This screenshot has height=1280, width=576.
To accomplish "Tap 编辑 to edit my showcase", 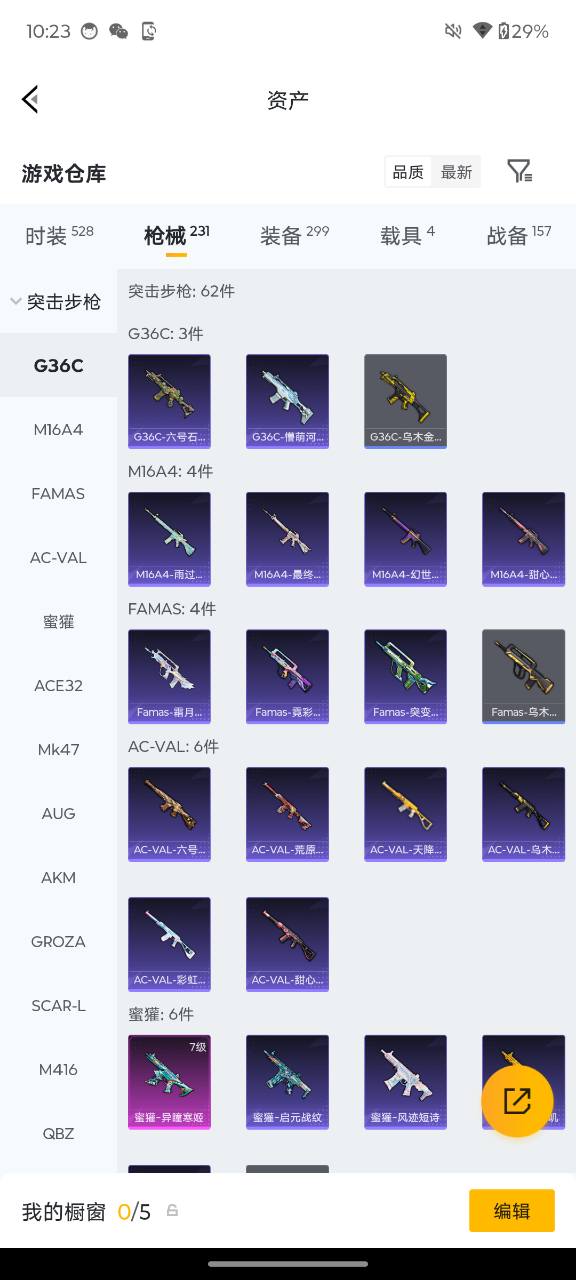I will (512, 1210).
